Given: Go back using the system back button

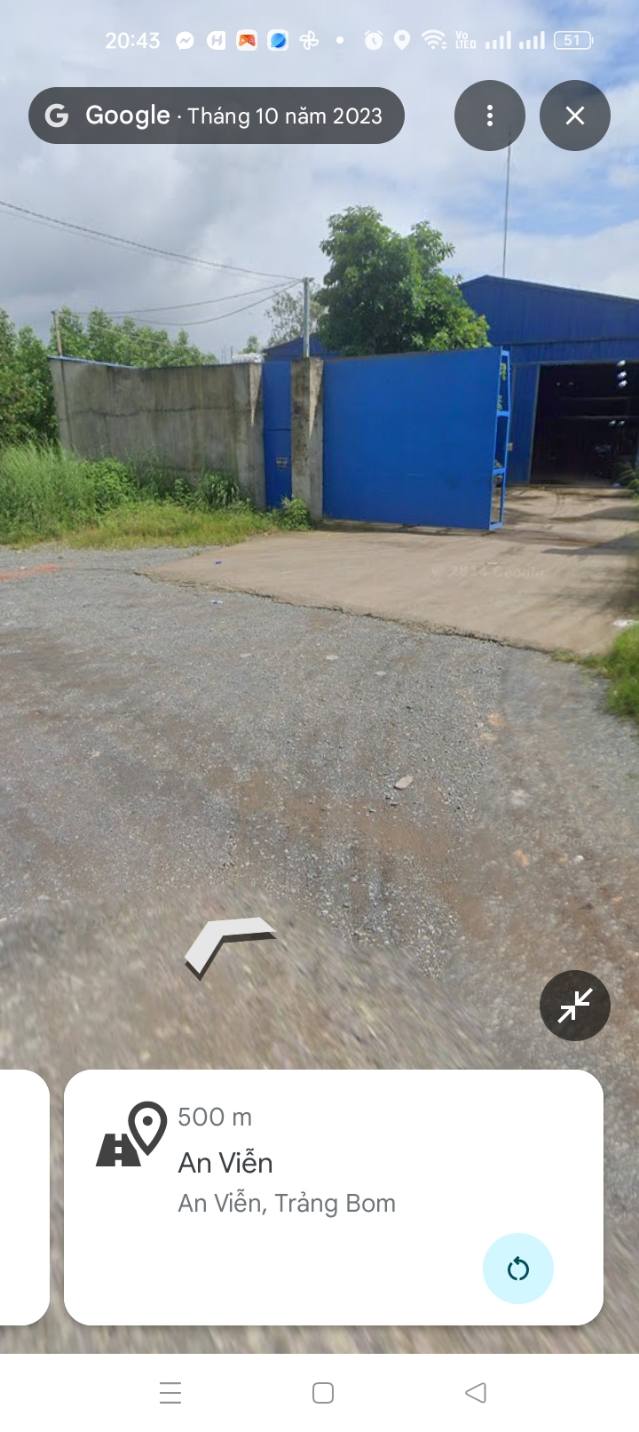Looking at the screenshot, I should click(x=476, y=1392).
